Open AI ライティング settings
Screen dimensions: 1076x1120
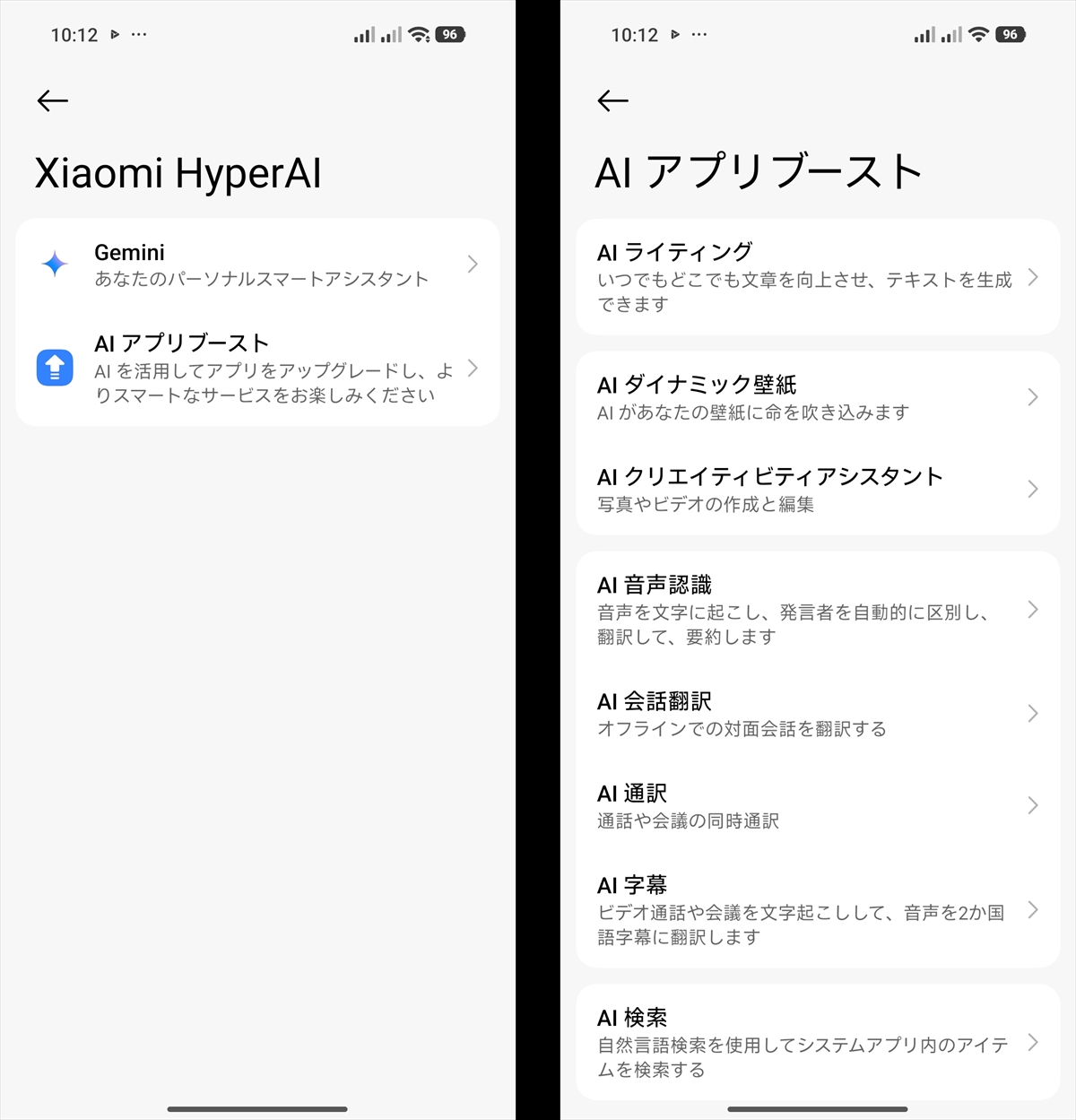817,277
